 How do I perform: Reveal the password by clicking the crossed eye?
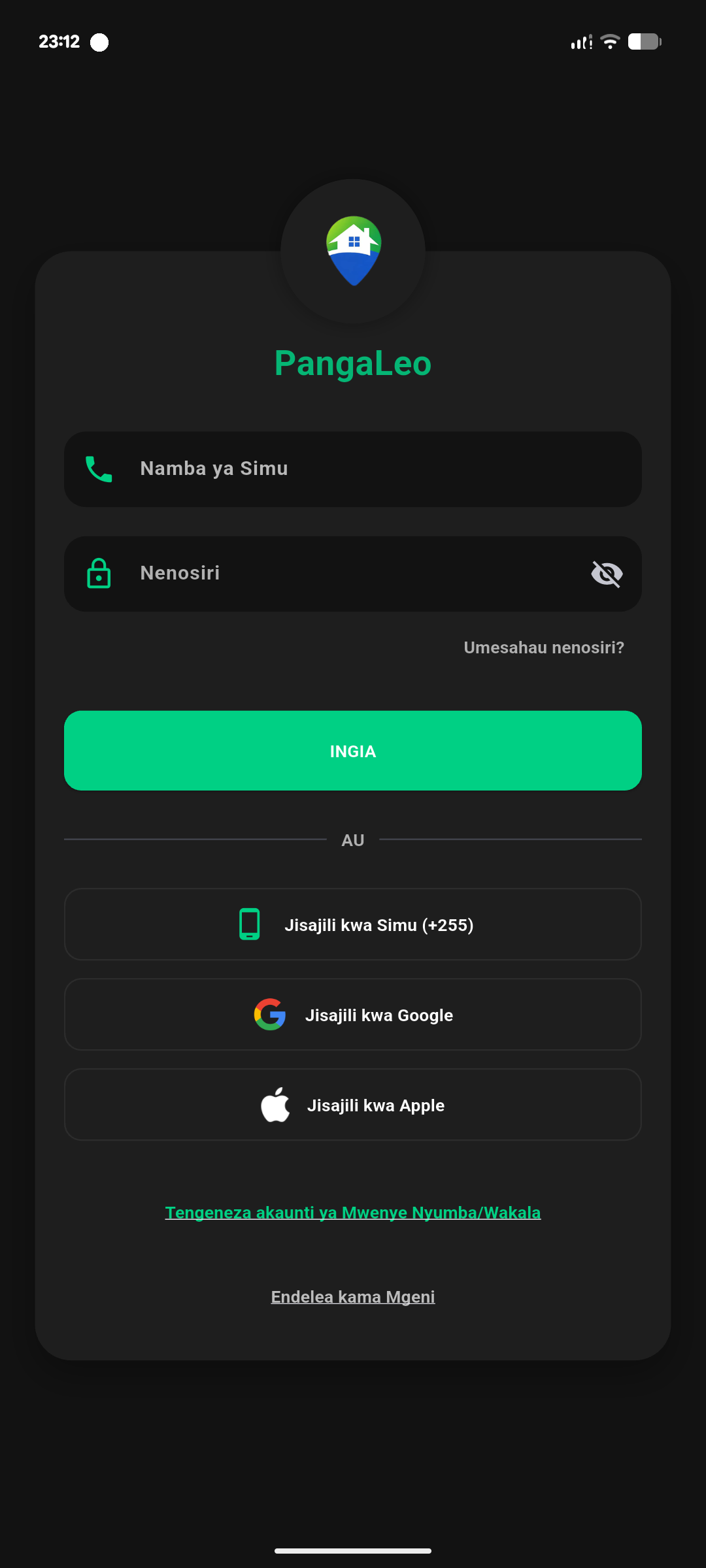[607, 574]
